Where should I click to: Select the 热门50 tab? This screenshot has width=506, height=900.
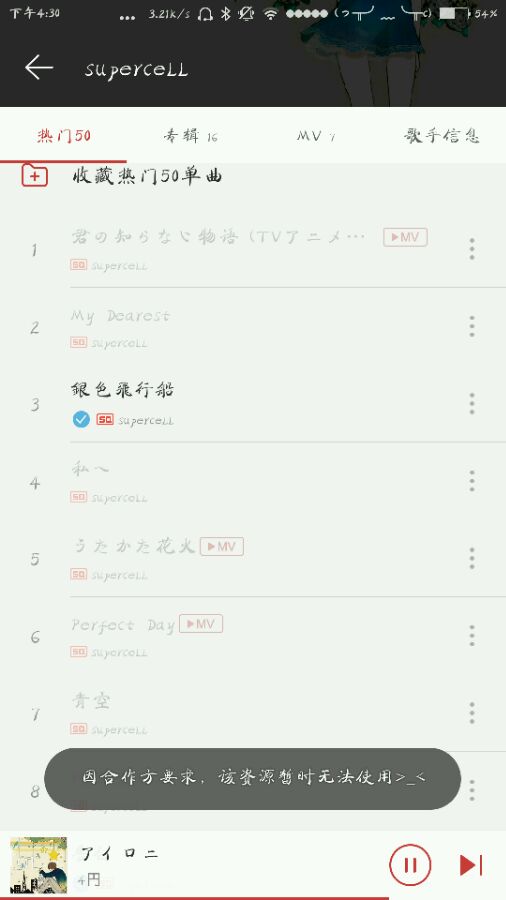click(x=64, y=135)
